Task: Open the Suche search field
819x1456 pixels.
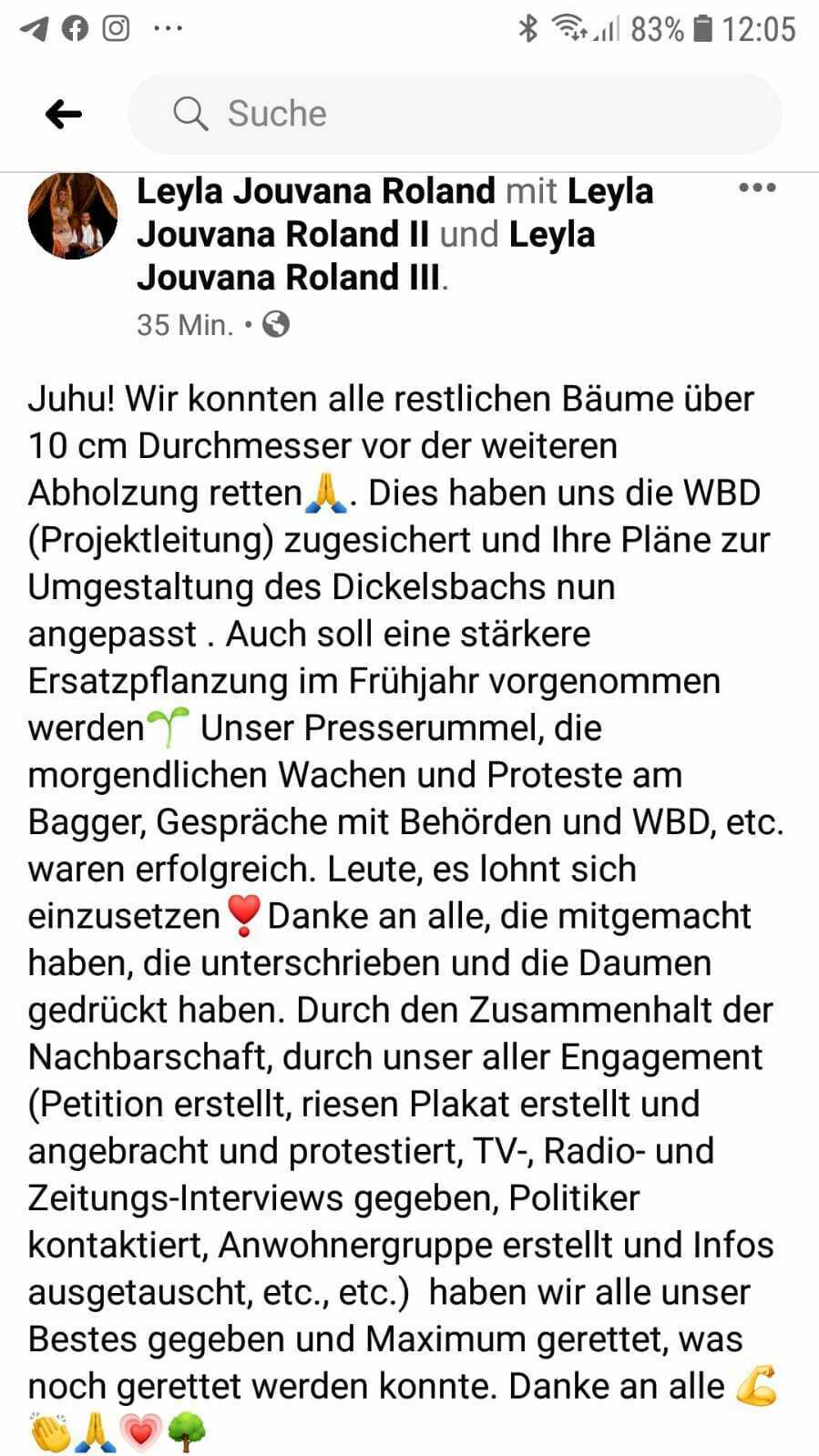Action: tap(456, 115)
